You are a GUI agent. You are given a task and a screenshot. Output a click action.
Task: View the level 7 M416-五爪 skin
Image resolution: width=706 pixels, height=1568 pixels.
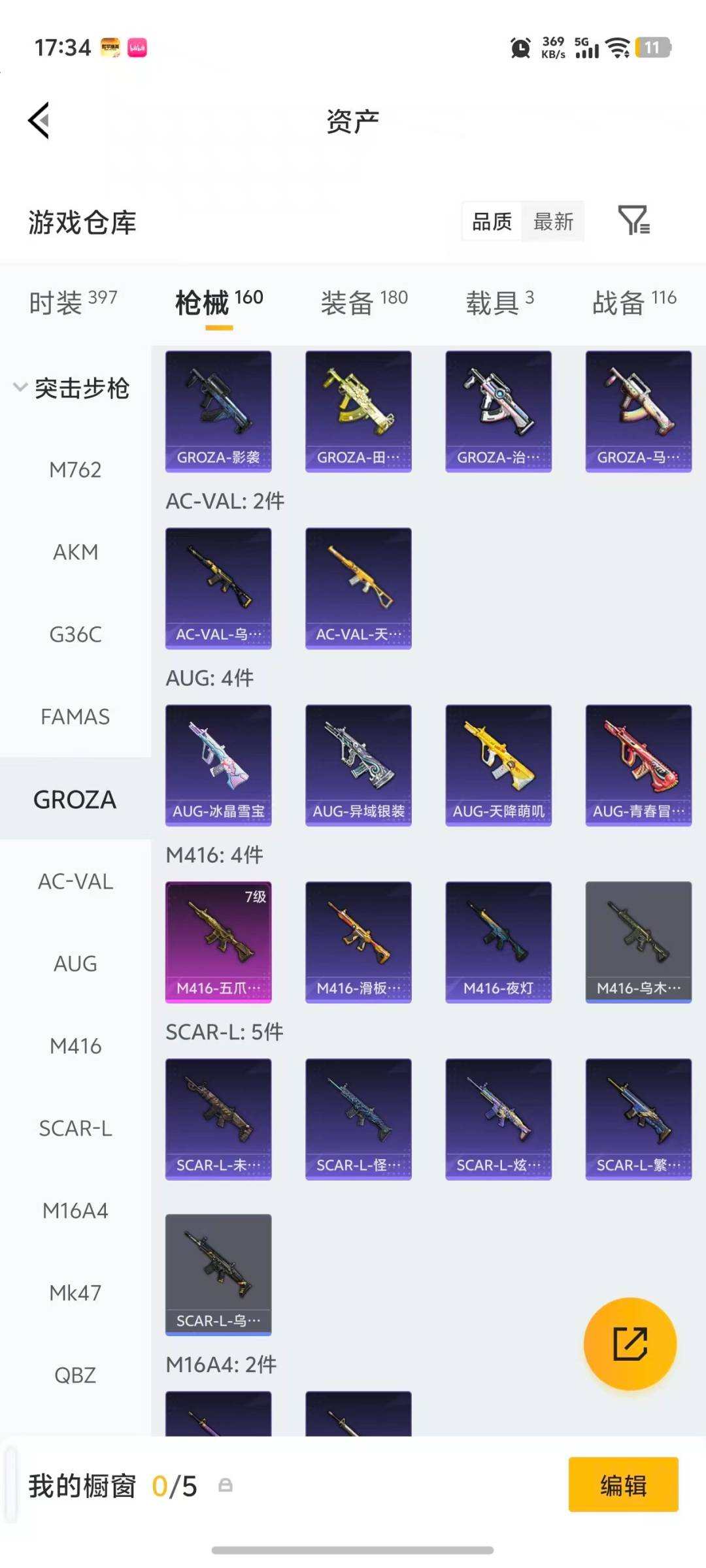[x=218, y=942]
